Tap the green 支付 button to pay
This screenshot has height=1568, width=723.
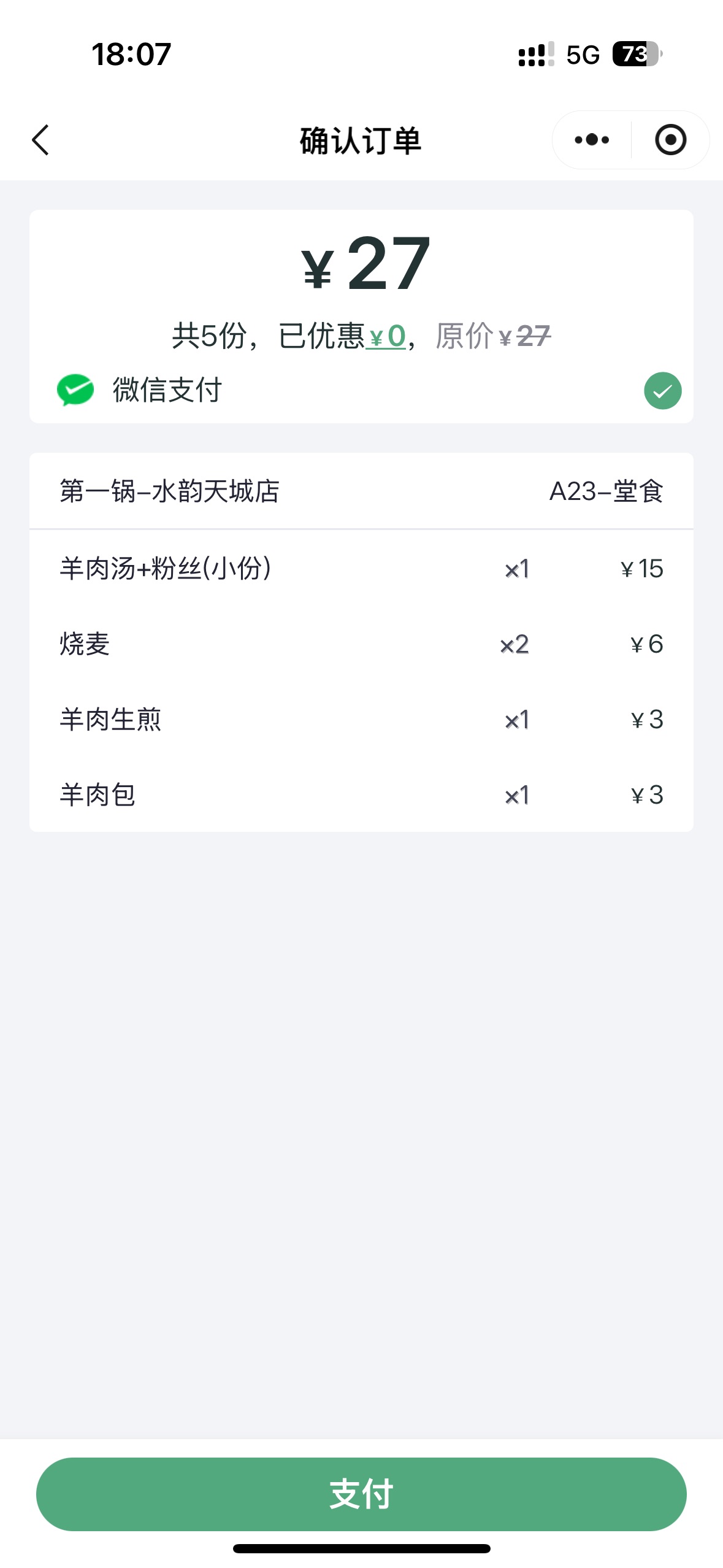[x=361, y=1494]
